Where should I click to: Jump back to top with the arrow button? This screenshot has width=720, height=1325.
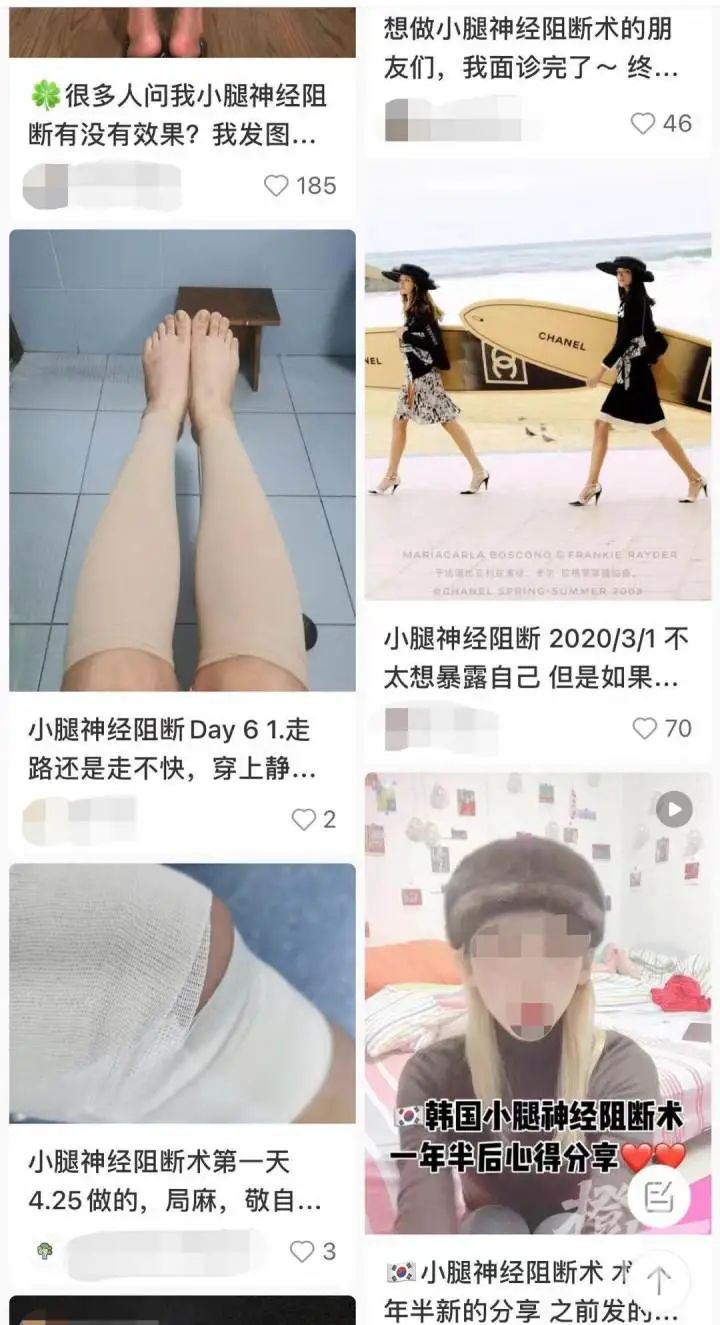coord(660,1279)
